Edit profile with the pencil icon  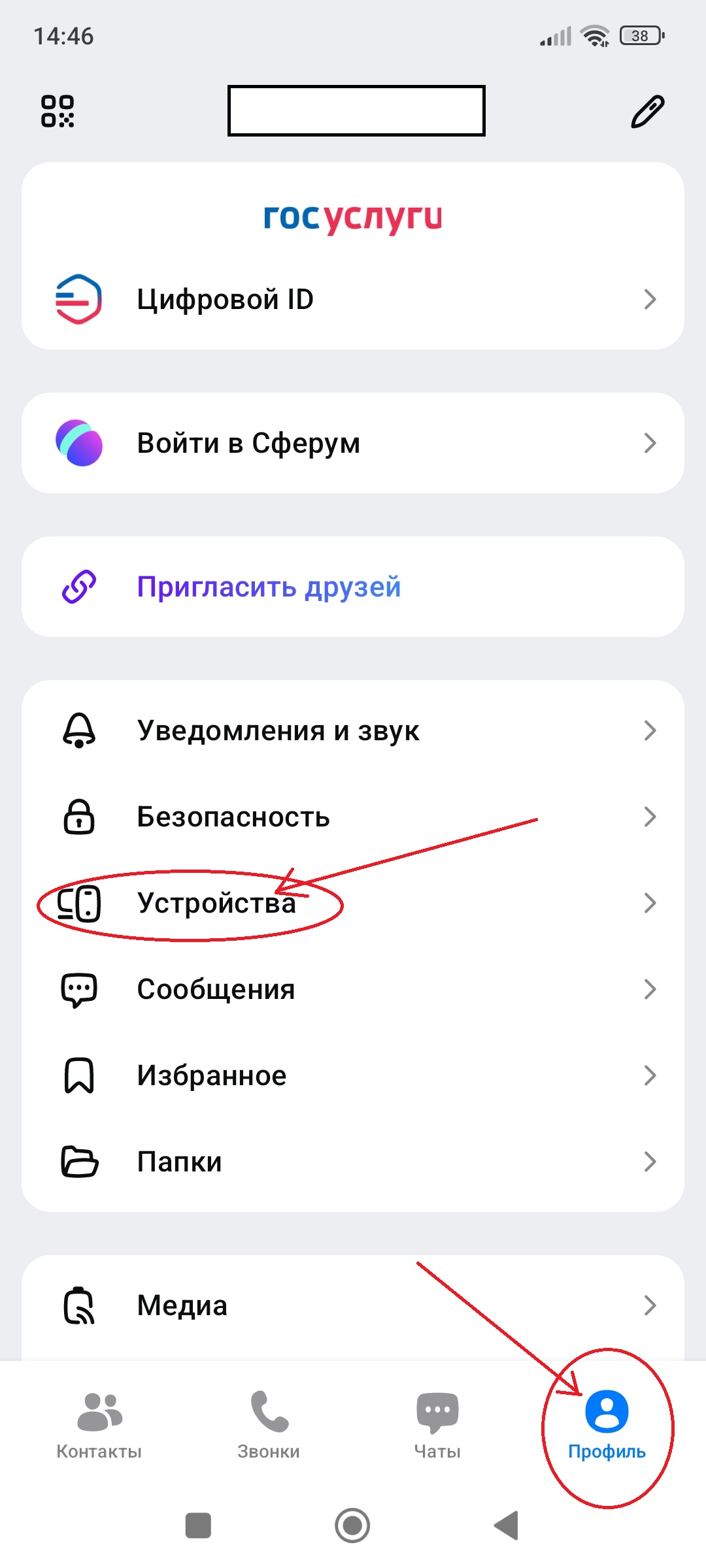click(647, 111)
